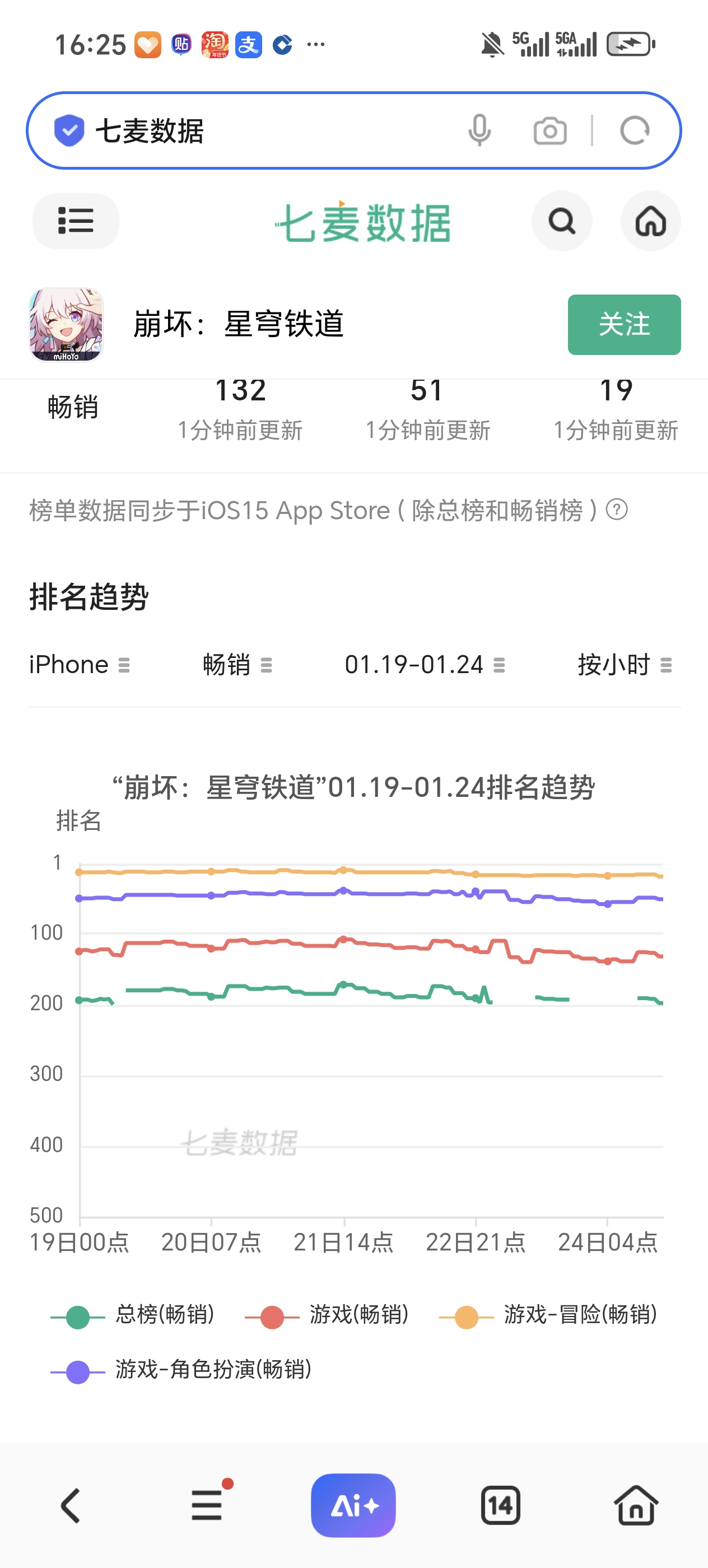This screenshot has height=1568, width=708.
Task: Go back with the browser back arrow
Action: pos(71,1505)
